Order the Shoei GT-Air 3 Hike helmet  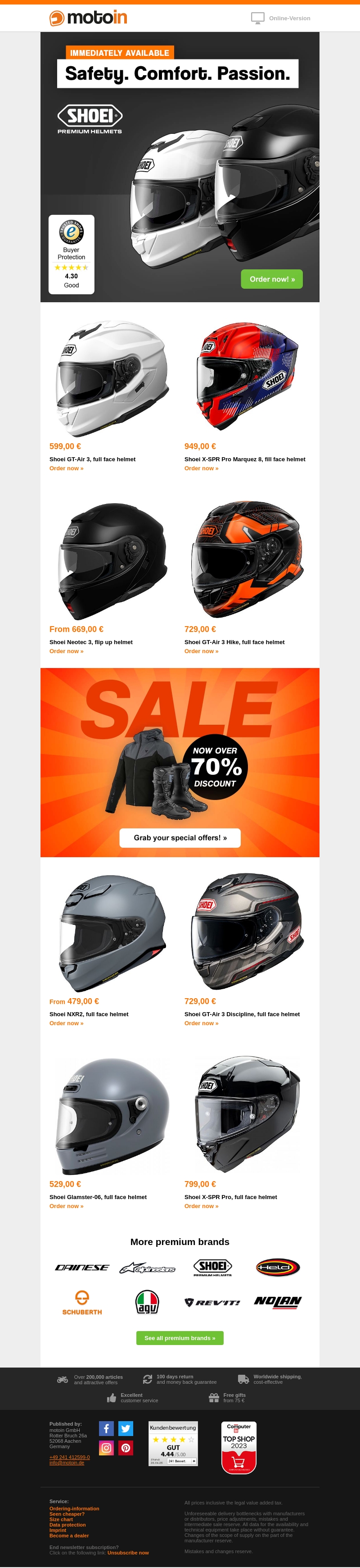coord(201,651)
